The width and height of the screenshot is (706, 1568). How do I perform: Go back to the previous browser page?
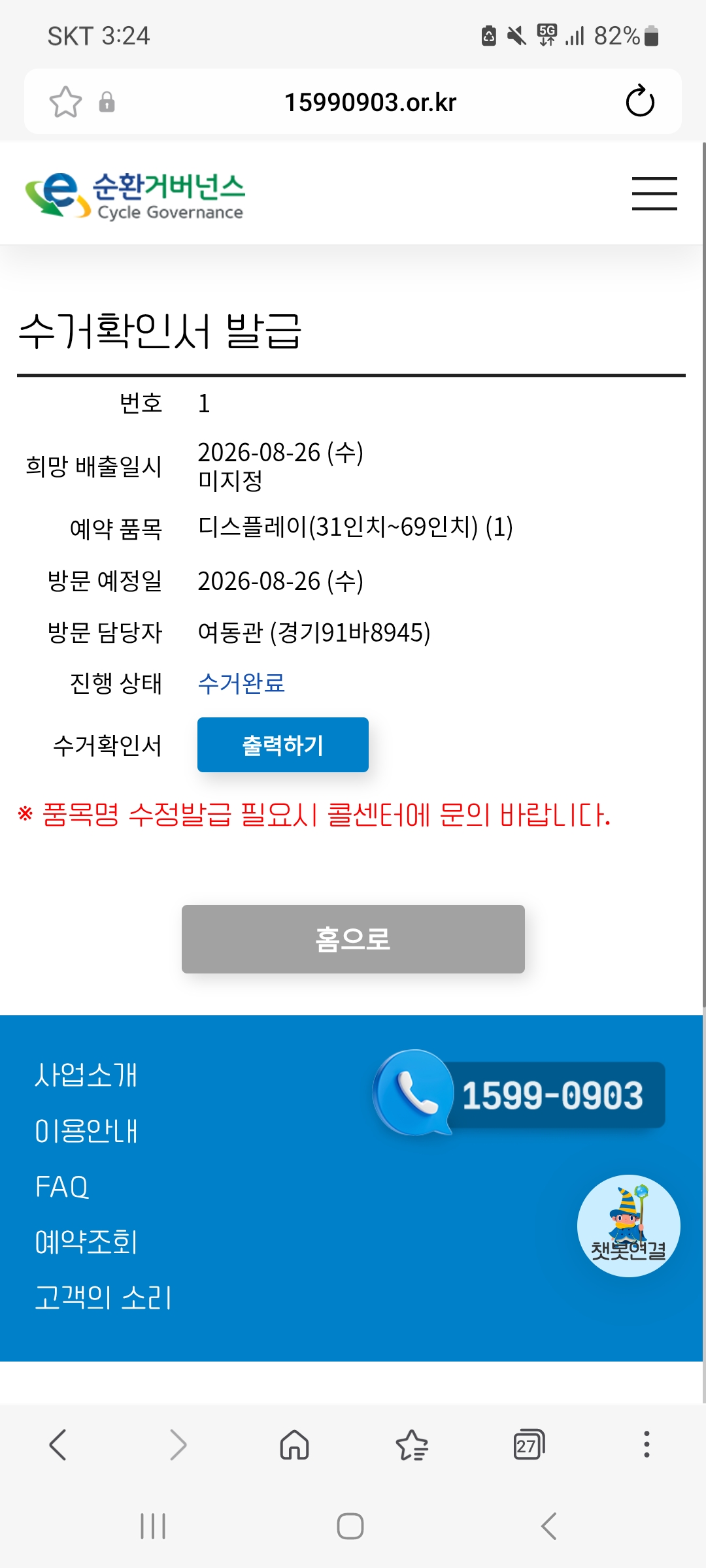point(58,1445)
